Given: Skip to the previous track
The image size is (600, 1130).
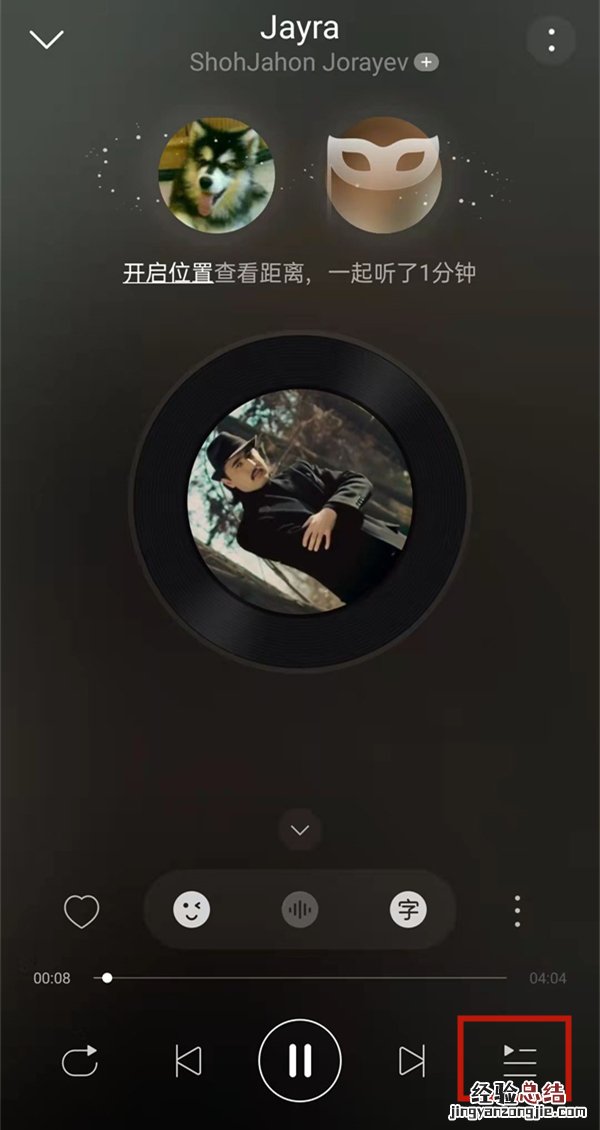Looking at the screenshot, I should (x=188, y=1061).
